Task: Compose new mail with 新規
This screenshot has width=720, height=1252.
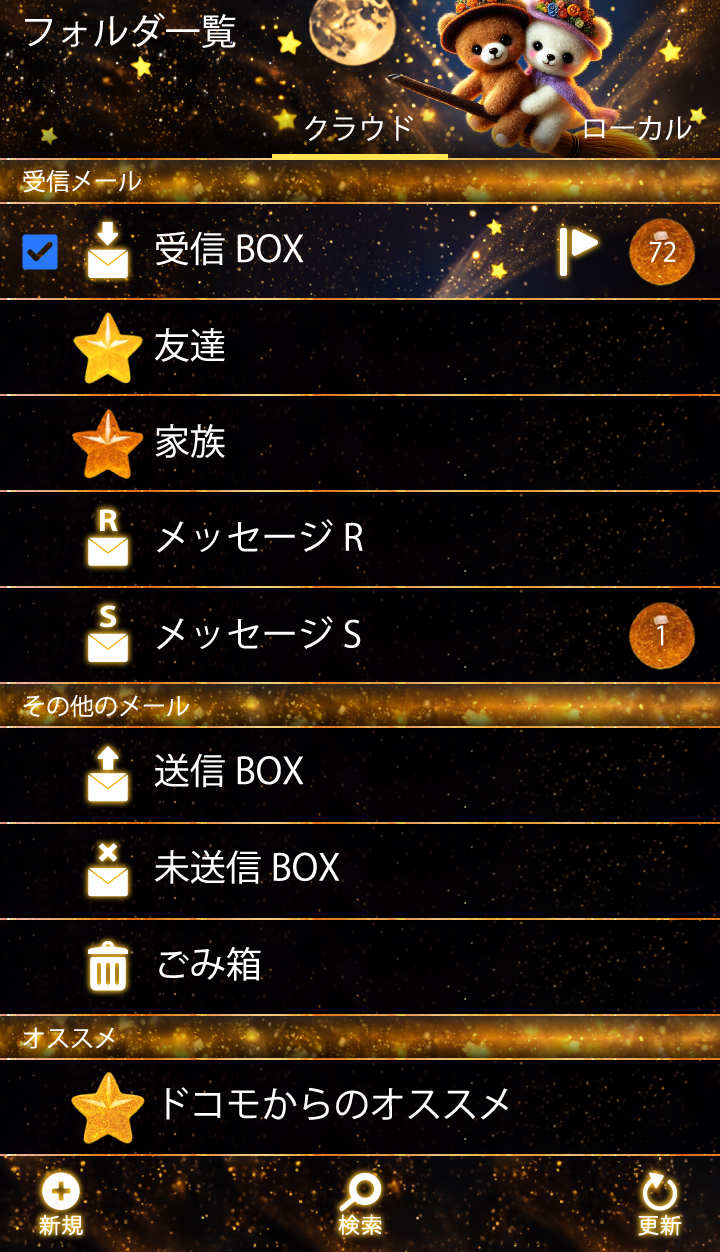Action: tap(61, 1204)
